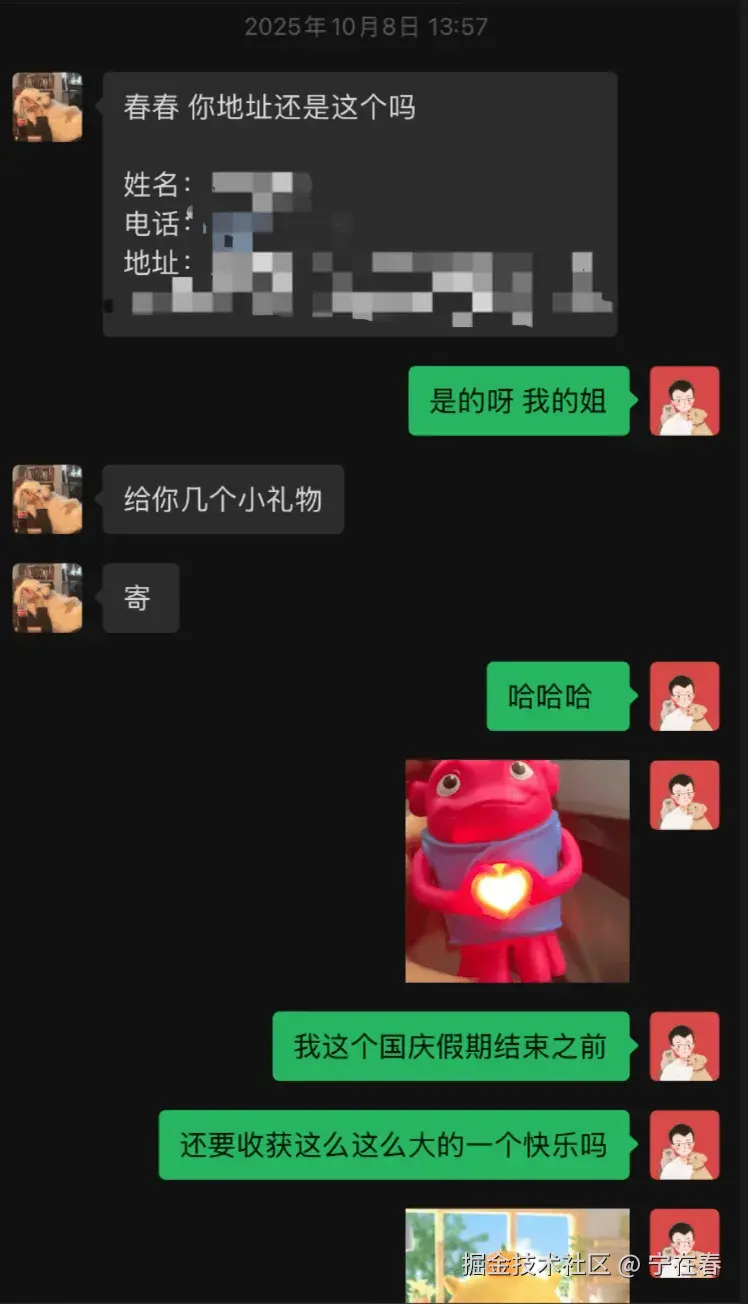Open the red creature heart sticker
This screenshot has width=748, height=1304.
tap(517, 871)
